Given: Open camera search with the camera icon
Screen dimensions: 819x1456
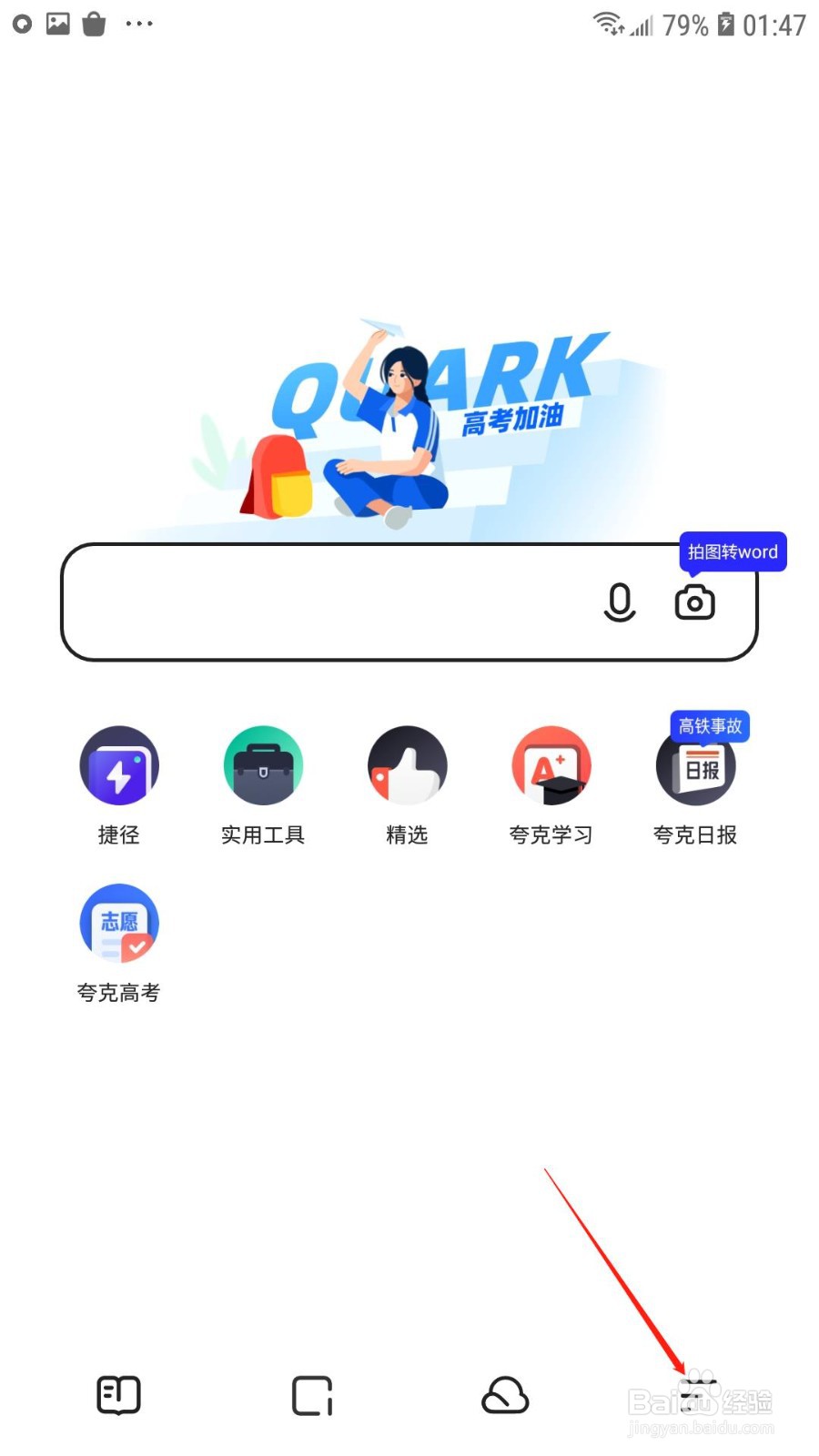Looking at the screenshot, I should pyautogui.click(x=694, y=602).
